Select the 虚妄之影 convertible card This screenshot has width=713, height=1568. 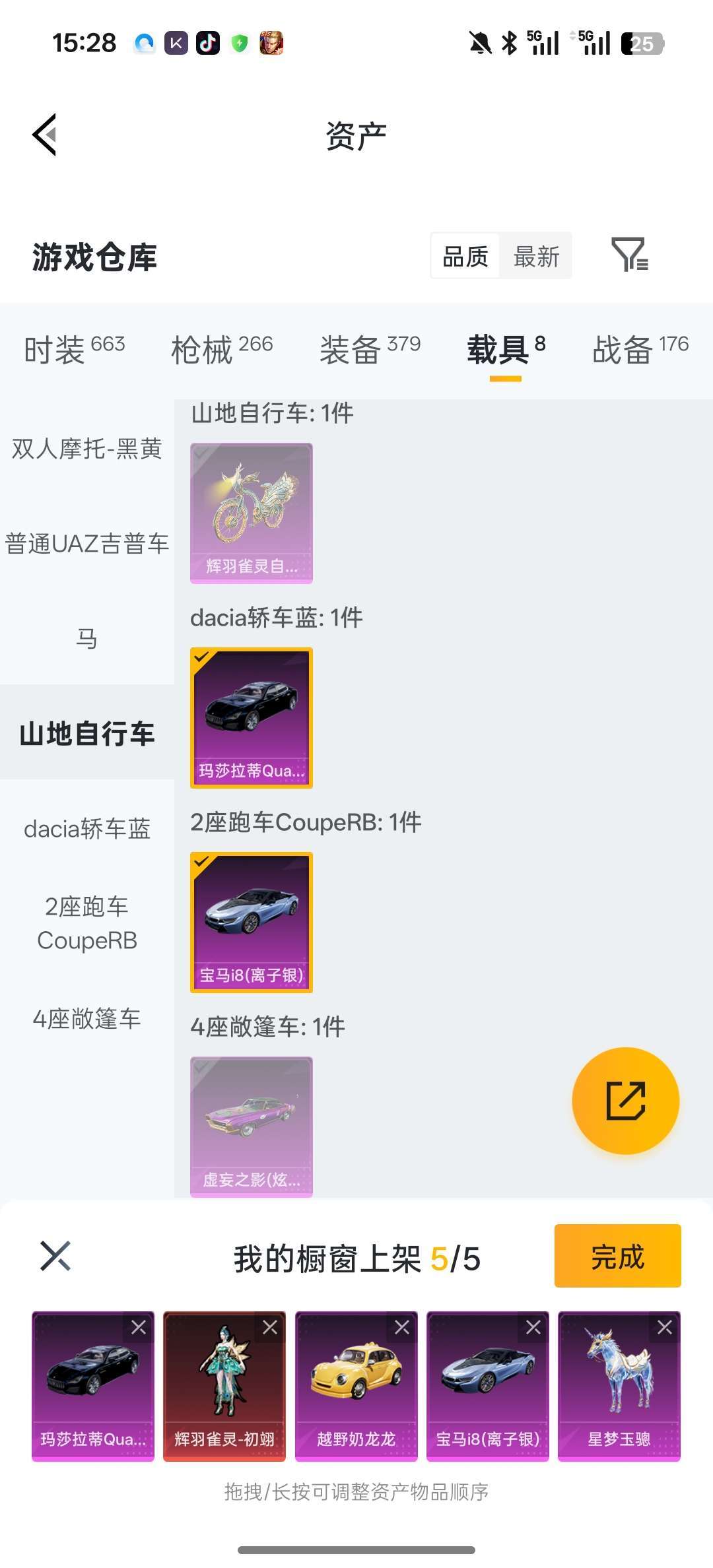tap(252, 1127)
